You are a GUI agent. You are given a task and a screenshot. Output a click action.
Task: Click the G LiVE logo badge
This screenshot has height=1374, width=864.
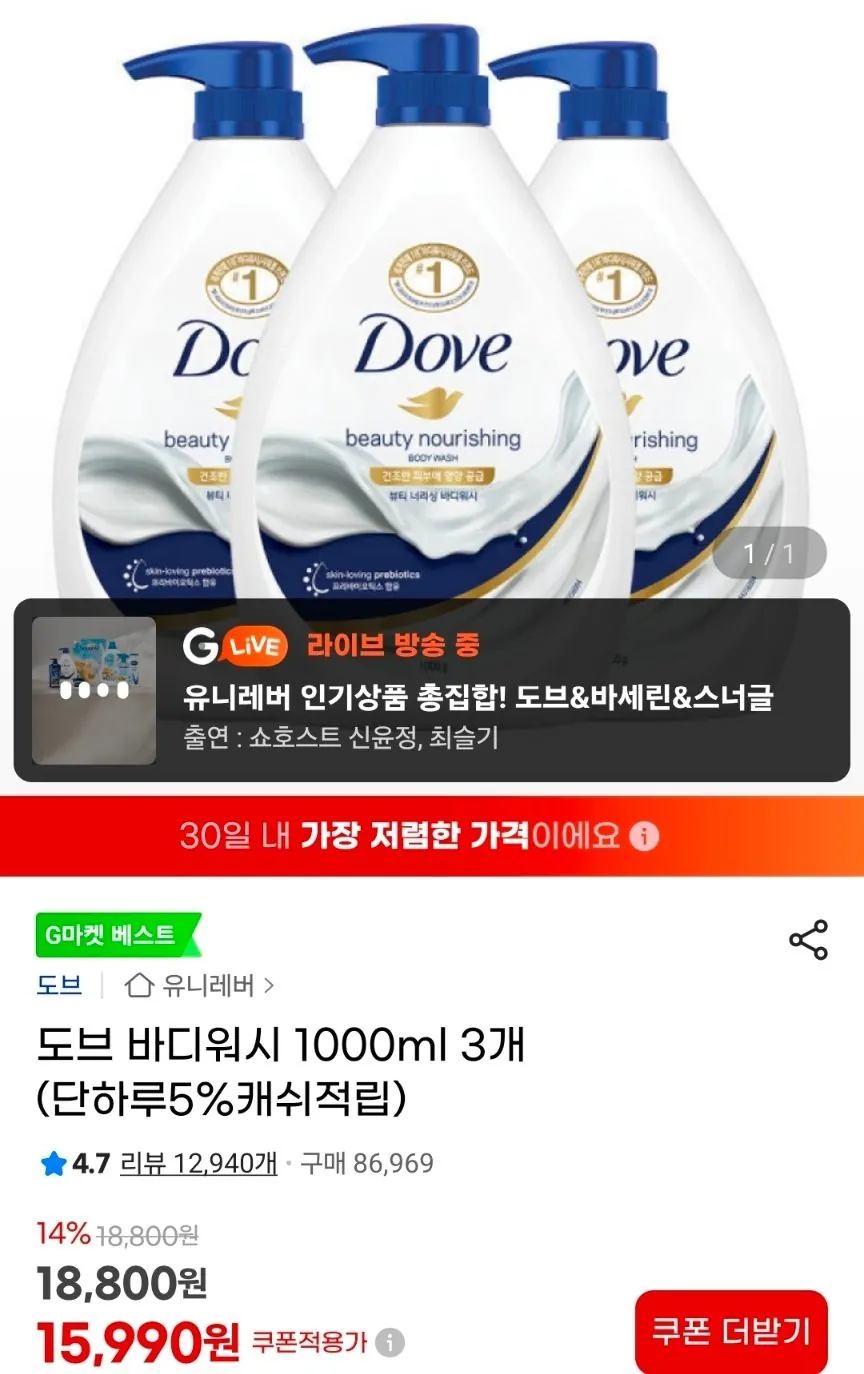pos(232,646)
